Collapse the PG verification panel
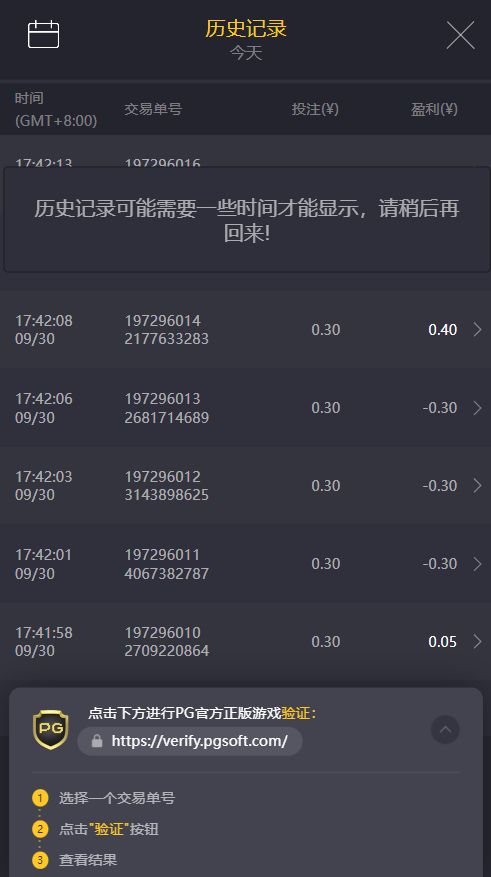Viewport: 491px width, 877px height. coord(445,729)
